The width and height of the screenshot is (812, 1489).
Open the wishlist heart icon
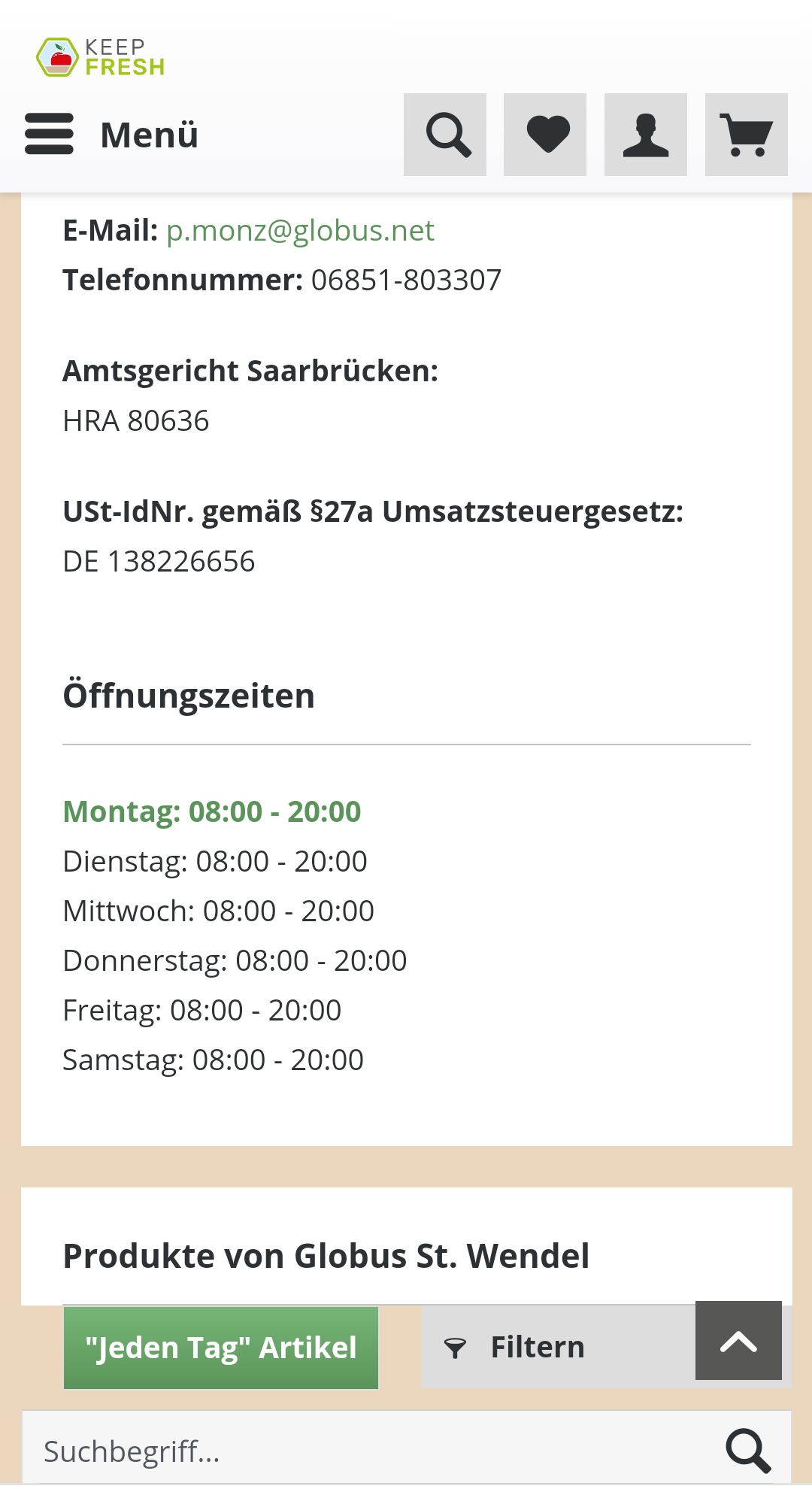point(545,135)
